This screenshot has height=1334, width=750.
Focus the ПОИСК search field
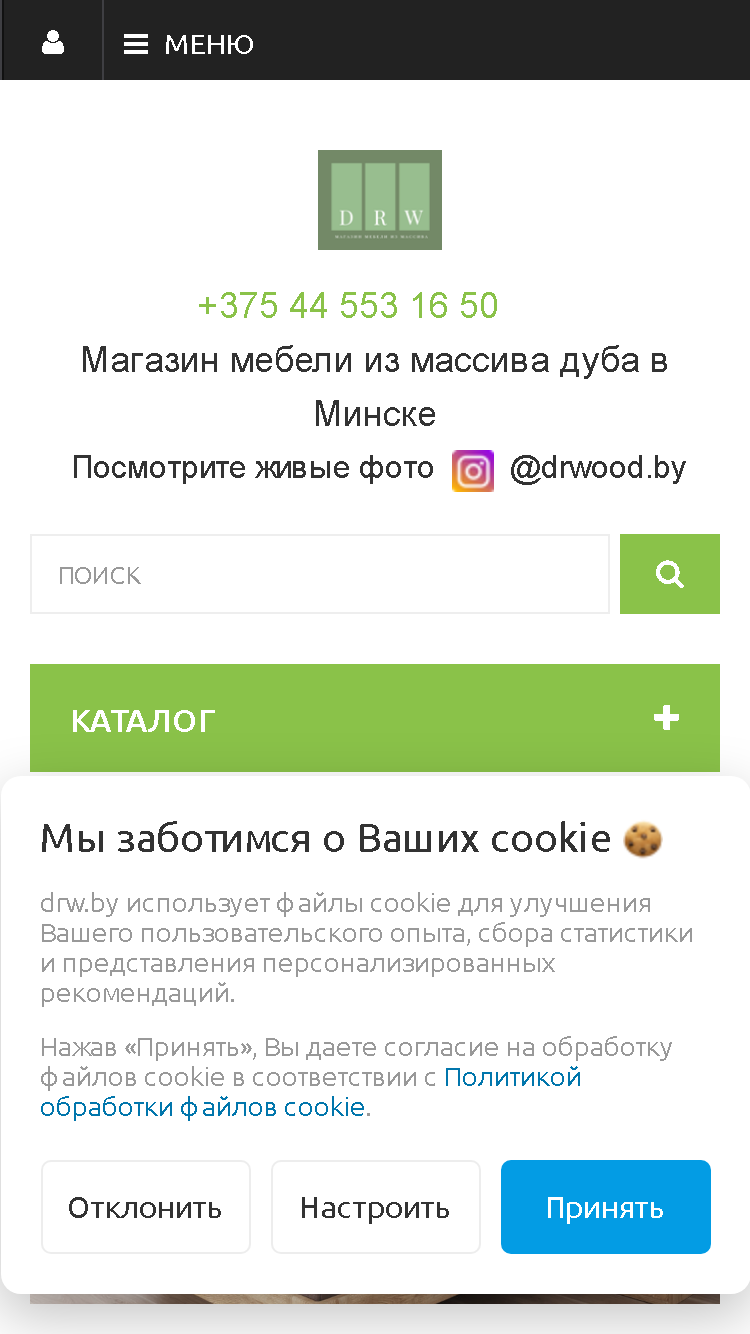click(x=320, y=574)
